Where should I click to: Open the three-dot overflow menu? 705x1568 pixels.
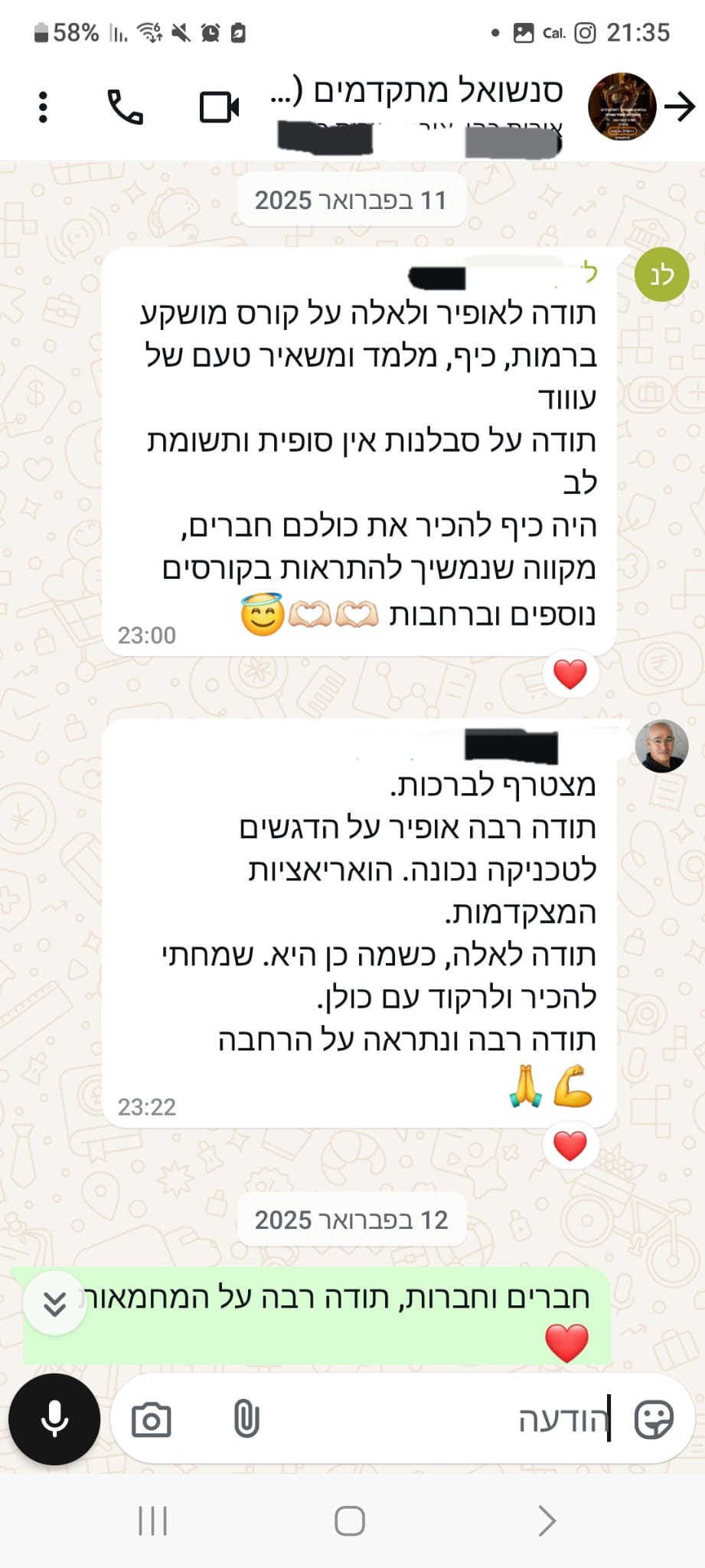tap(43, 107)
